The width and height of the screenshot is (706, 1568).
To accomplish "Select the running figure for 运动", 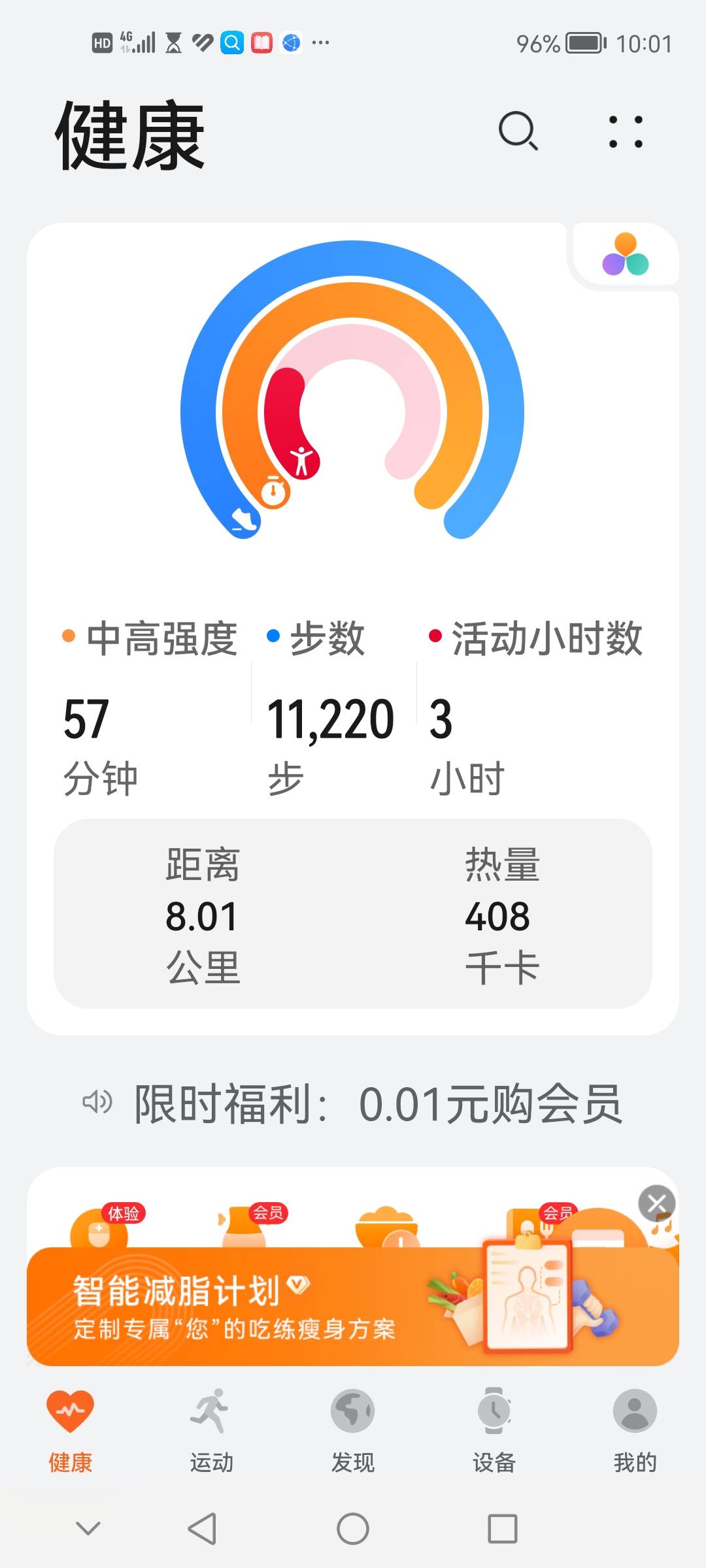I will coord(212,1411).
